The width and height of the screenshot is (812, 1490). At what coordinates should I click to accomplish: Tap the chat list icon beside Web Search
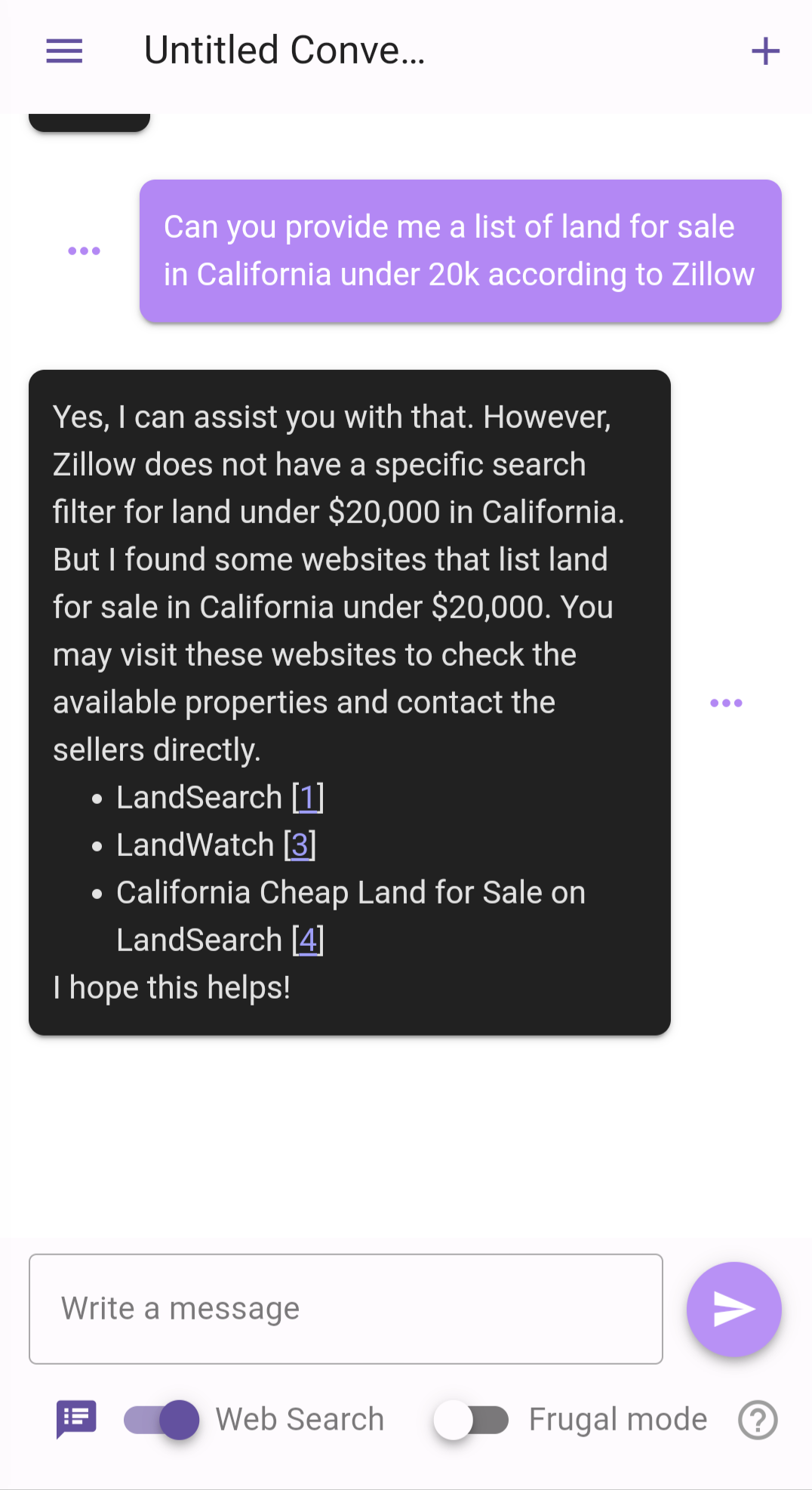pyautogui.click(x=76, y=1419)
